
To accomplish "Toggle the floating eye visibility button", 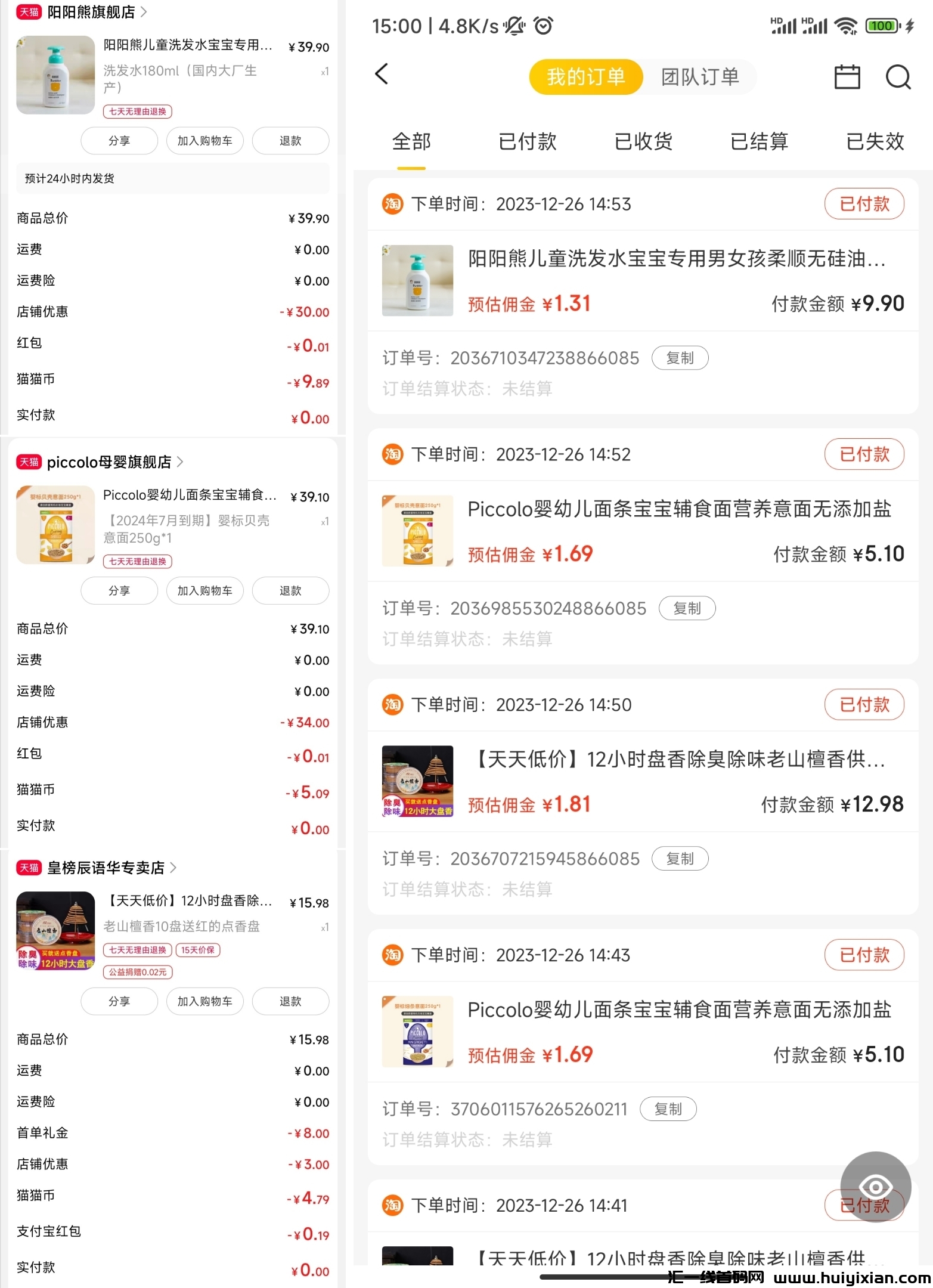I will click(875, 1187).
